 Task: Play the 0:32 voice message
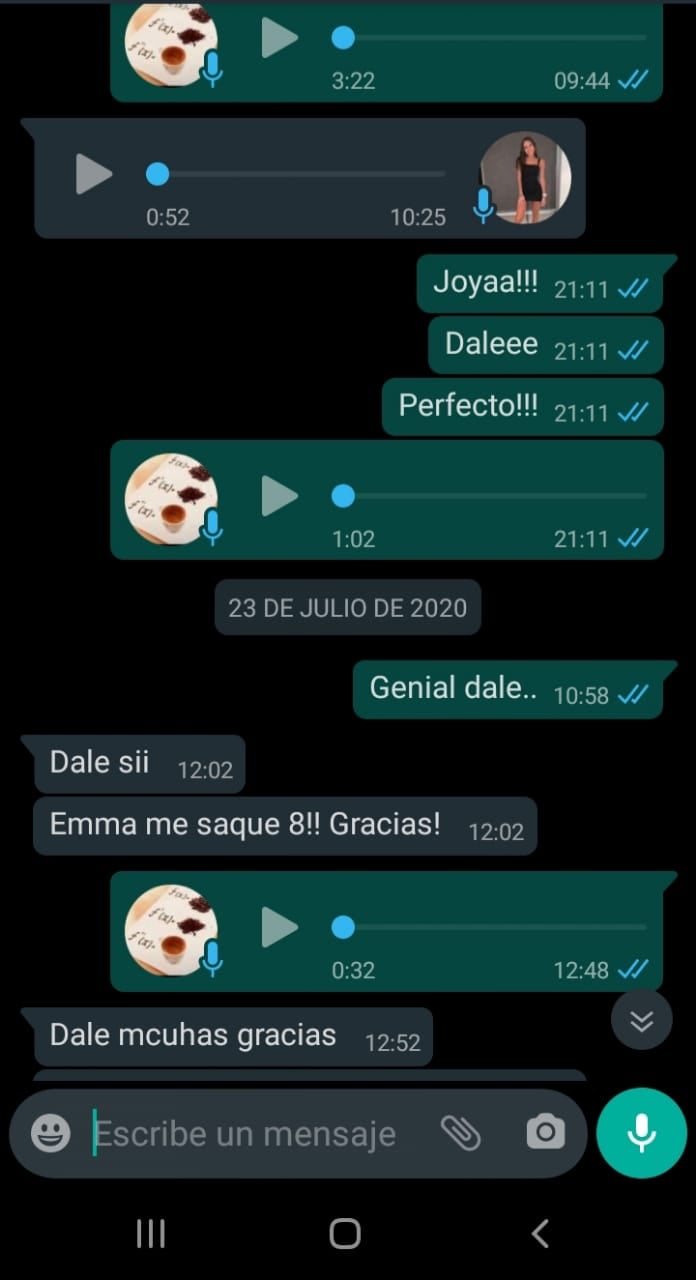tap(279, 928)
